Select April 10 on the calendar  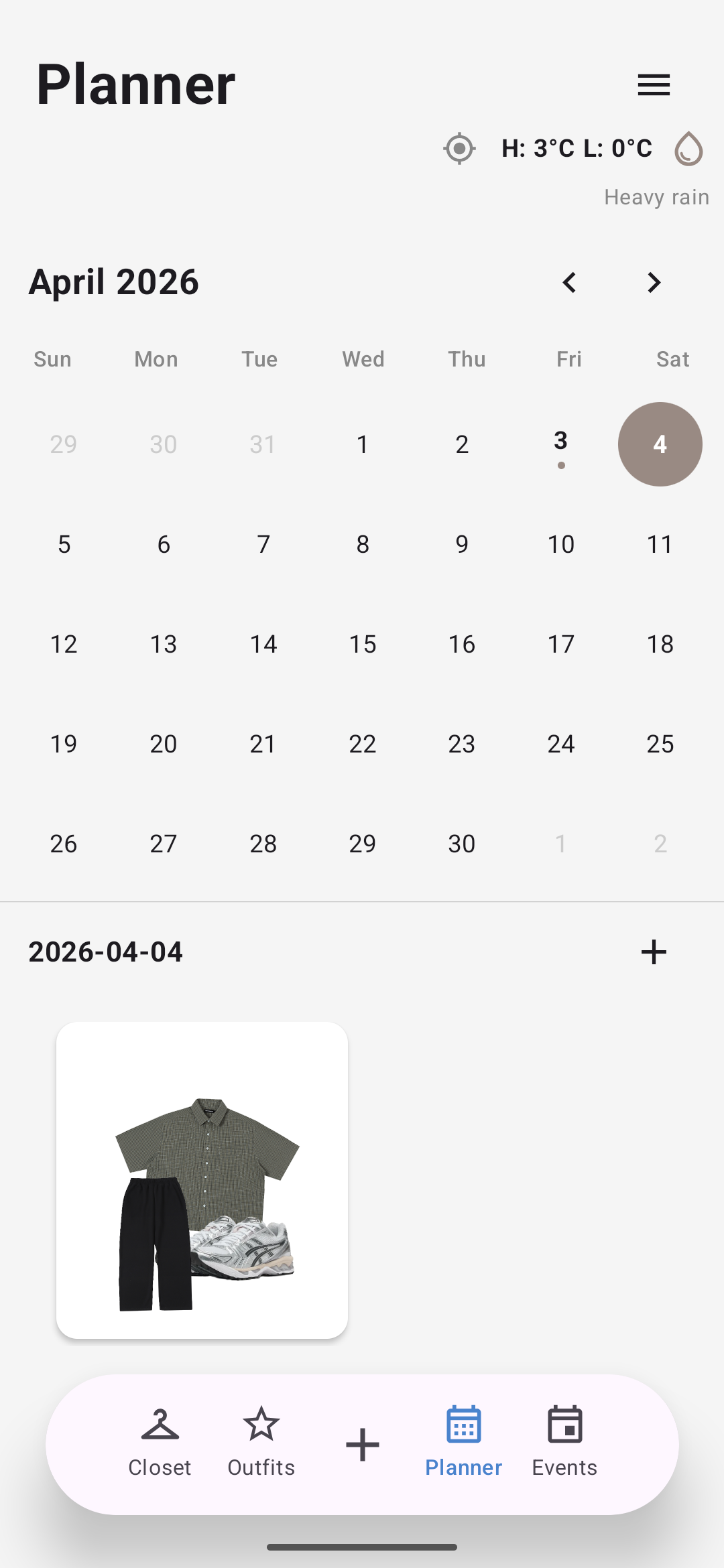561,544
